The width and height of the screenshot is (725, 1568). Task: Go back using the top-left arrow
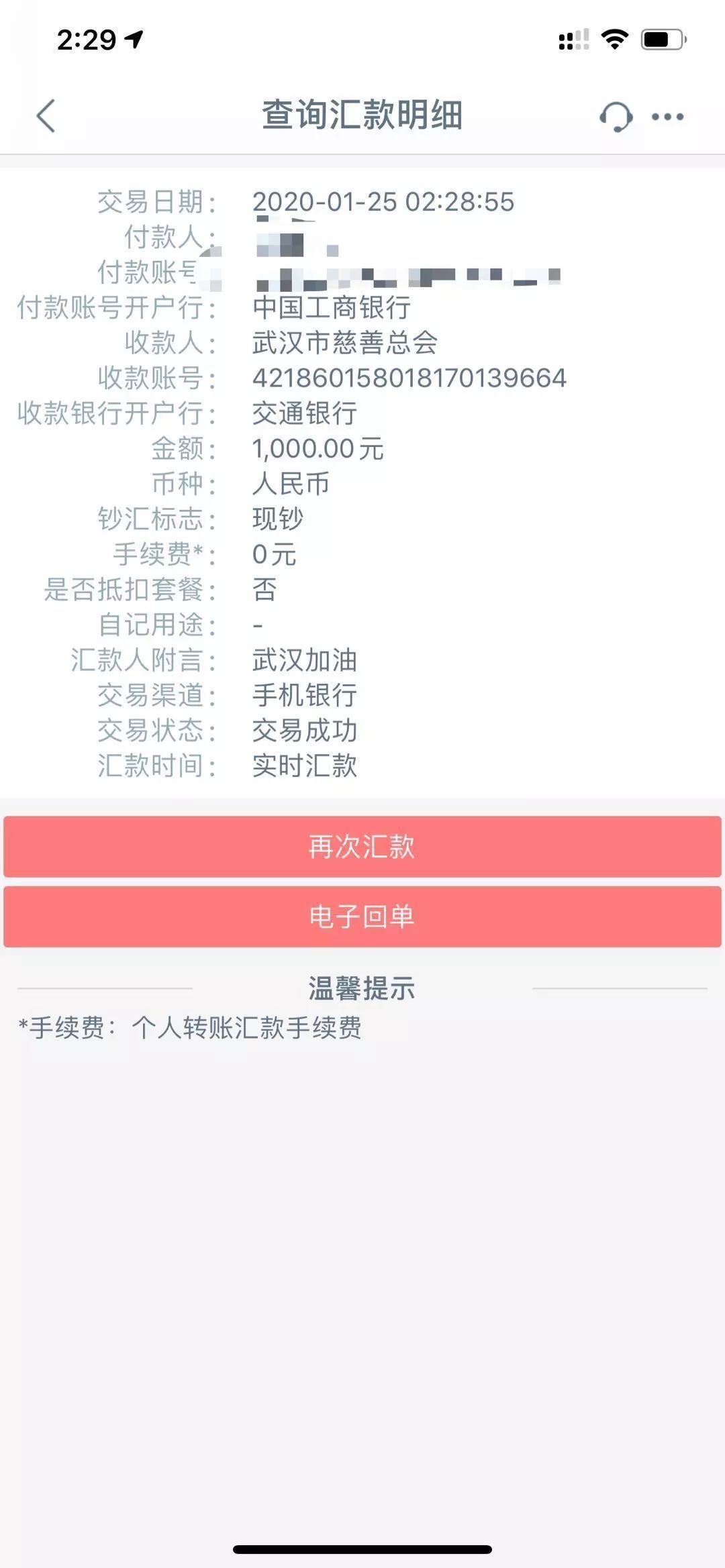tap(46, 116)
